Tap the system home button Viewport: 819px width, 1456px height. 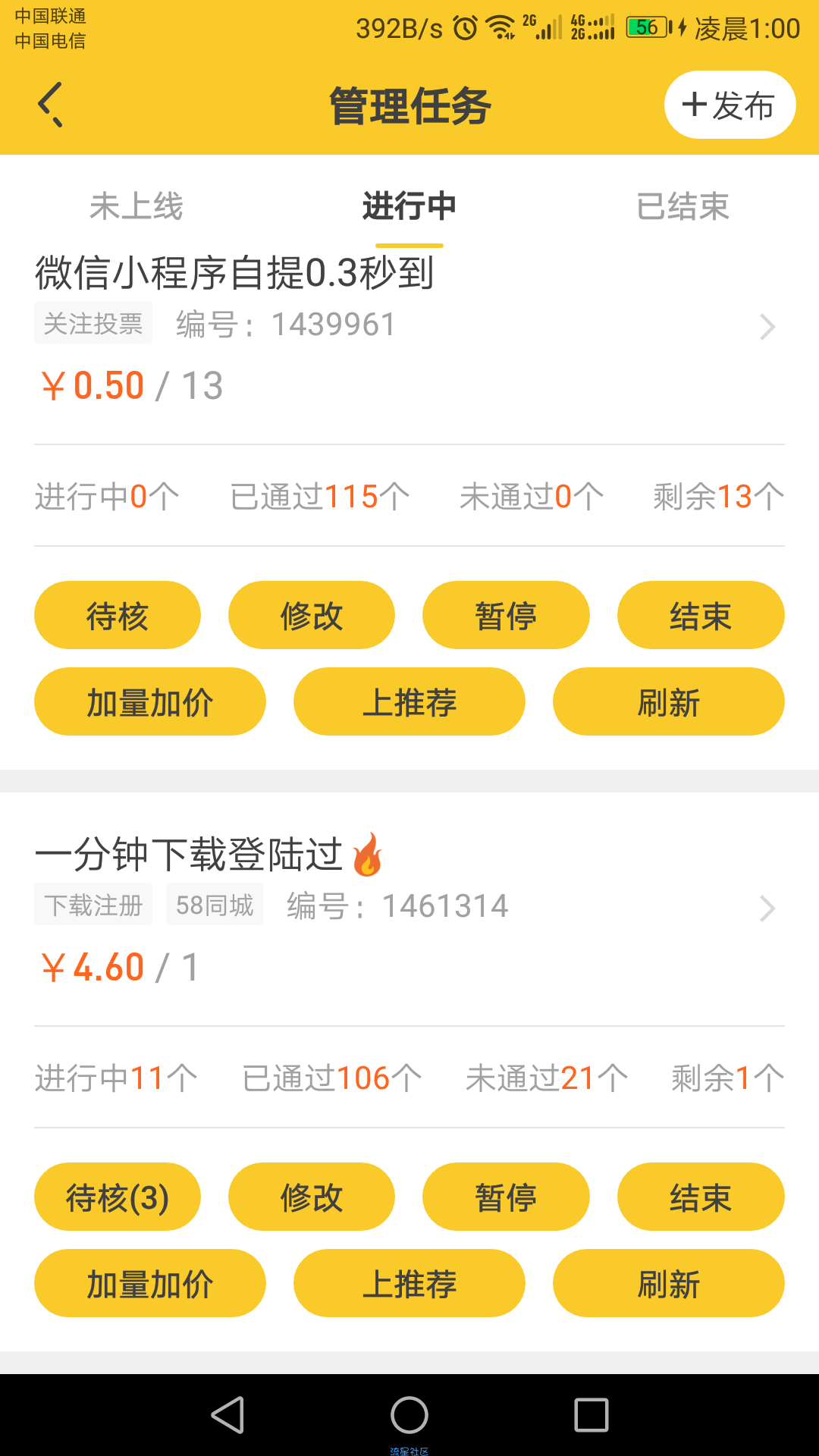pos(409,1415)
